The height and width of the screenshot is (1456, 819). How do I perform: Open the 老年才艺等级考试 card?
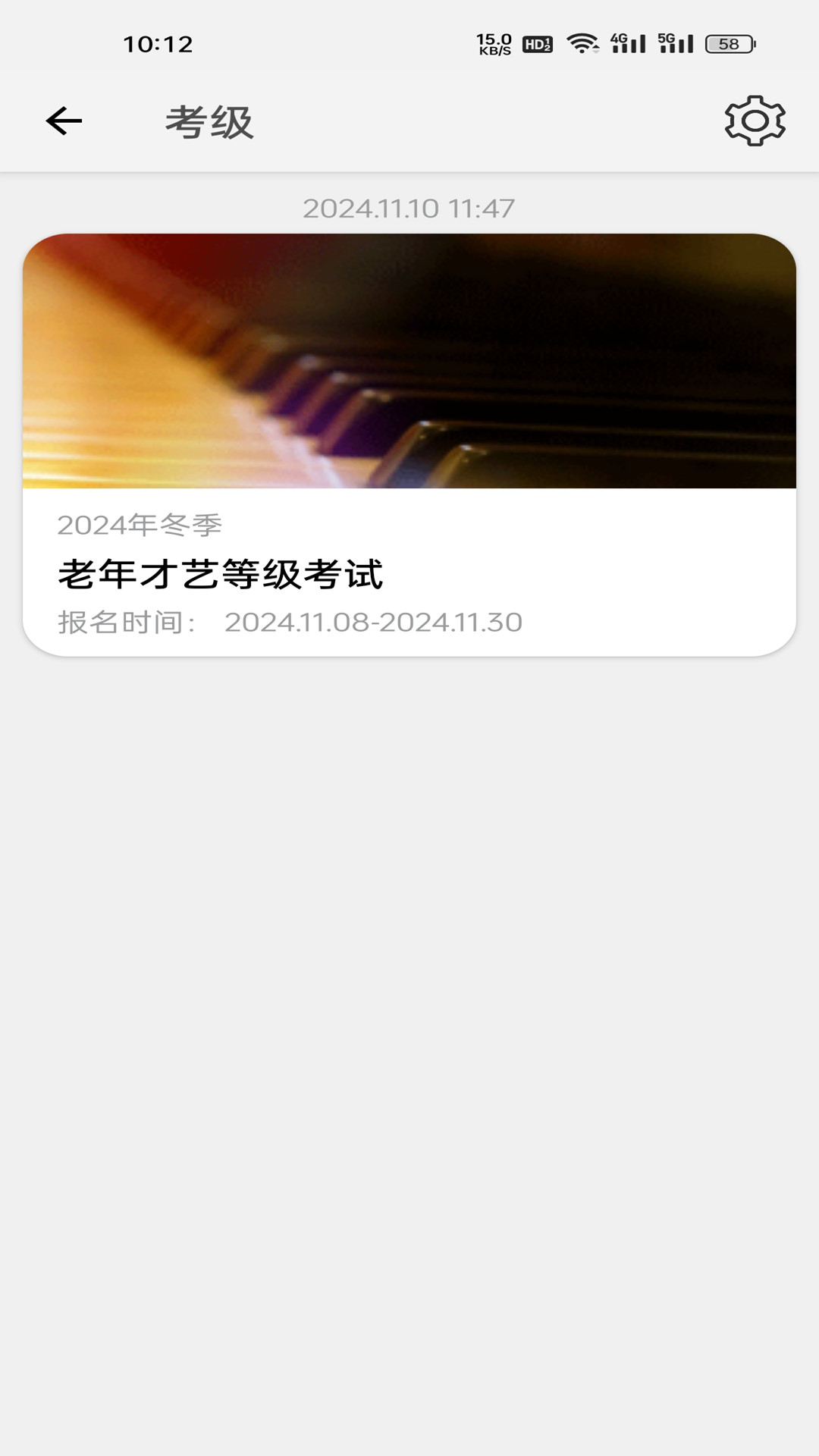coord(409,445)
